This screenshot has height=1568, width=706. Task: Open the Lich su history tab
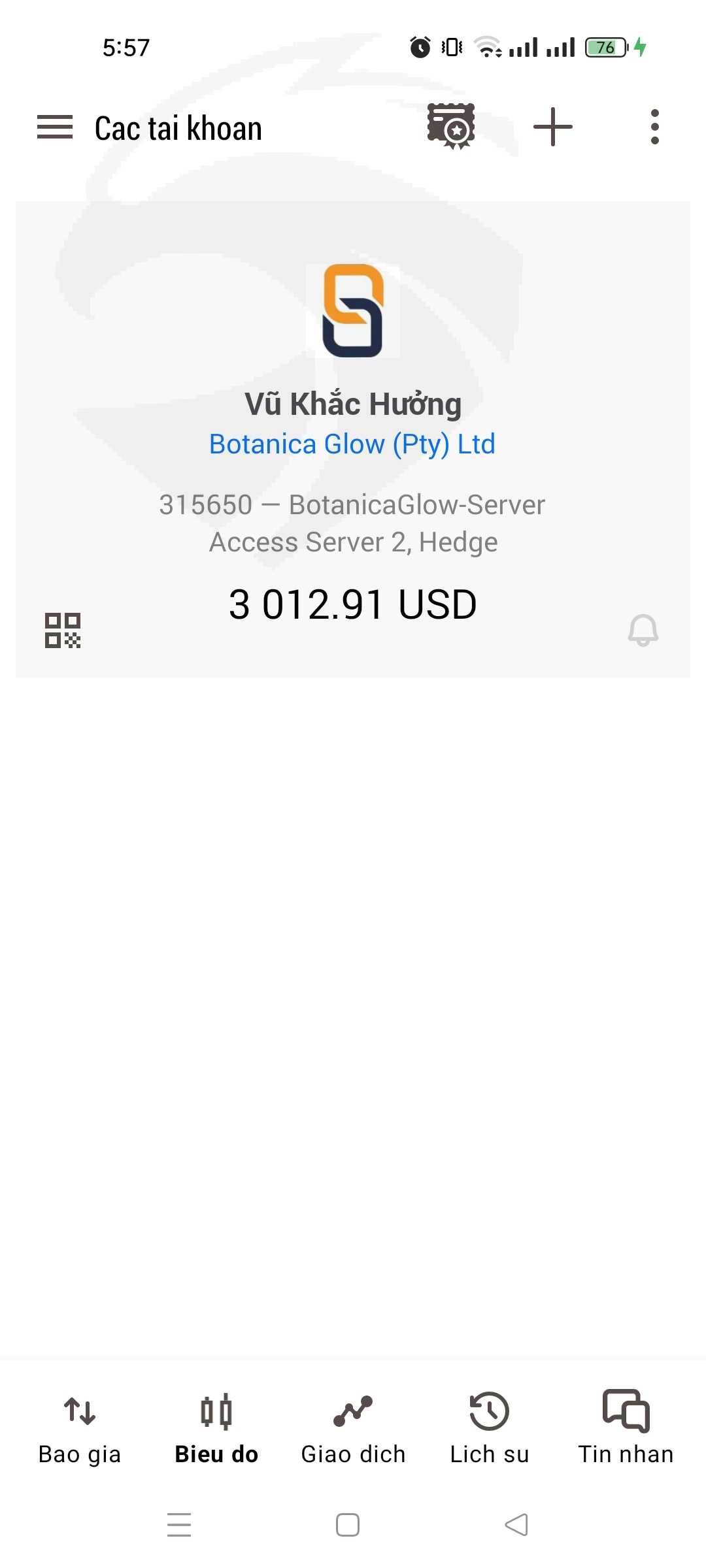490,1427
